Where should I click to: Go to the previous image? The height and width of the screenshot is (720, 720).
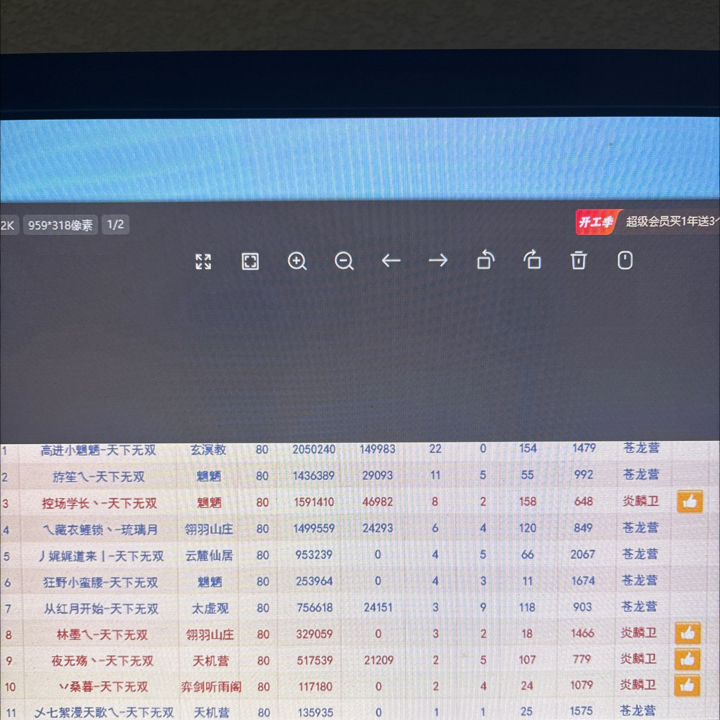click(x=391, y=261)
